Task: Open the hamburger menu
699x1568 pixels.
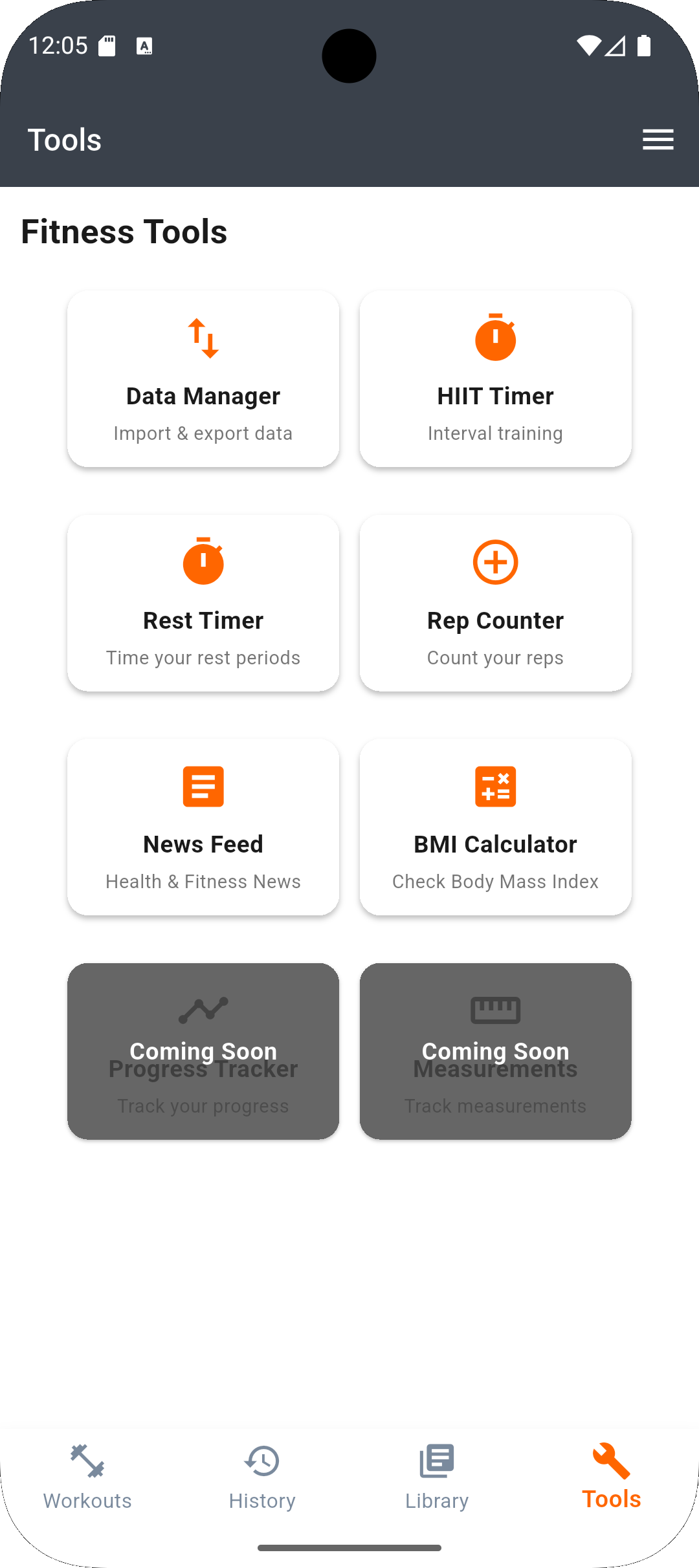Action: click(x=658, y=139)
